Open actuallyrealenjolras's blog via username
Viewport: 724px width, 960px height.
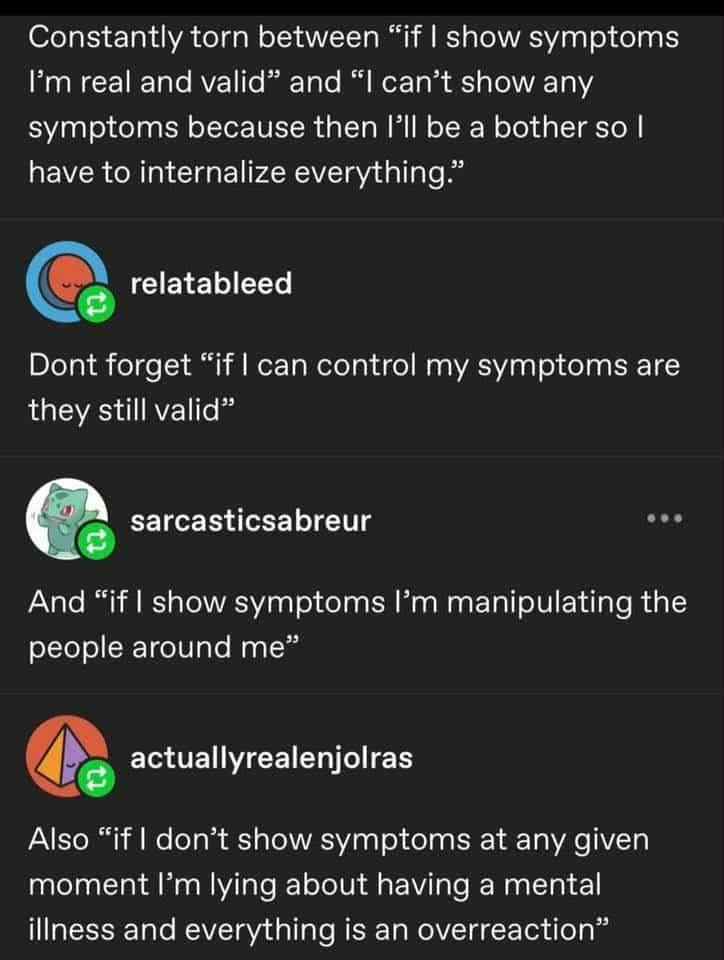tap(270, 758)
